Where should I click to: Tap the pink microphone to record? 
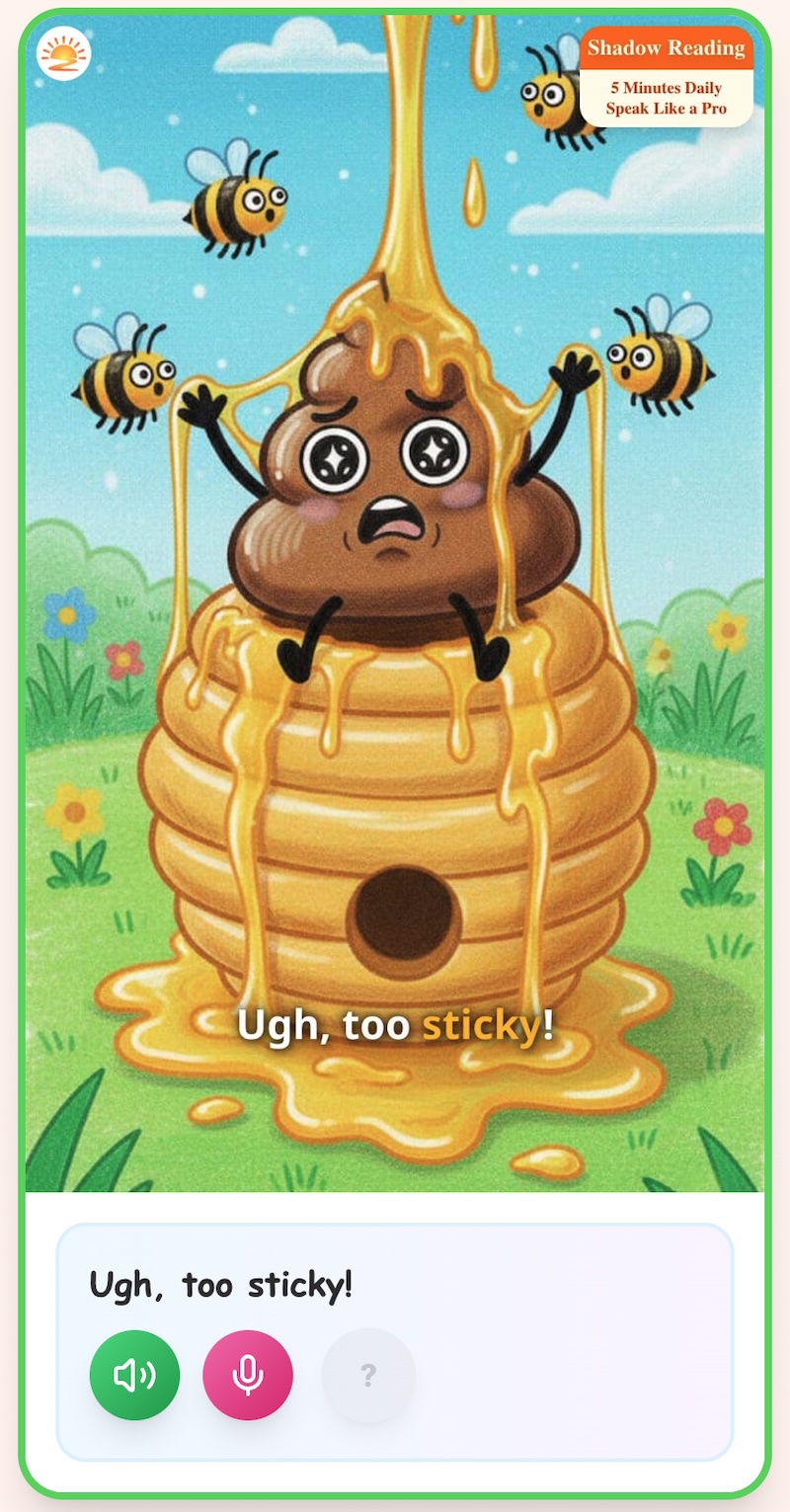pos(248,1375)
